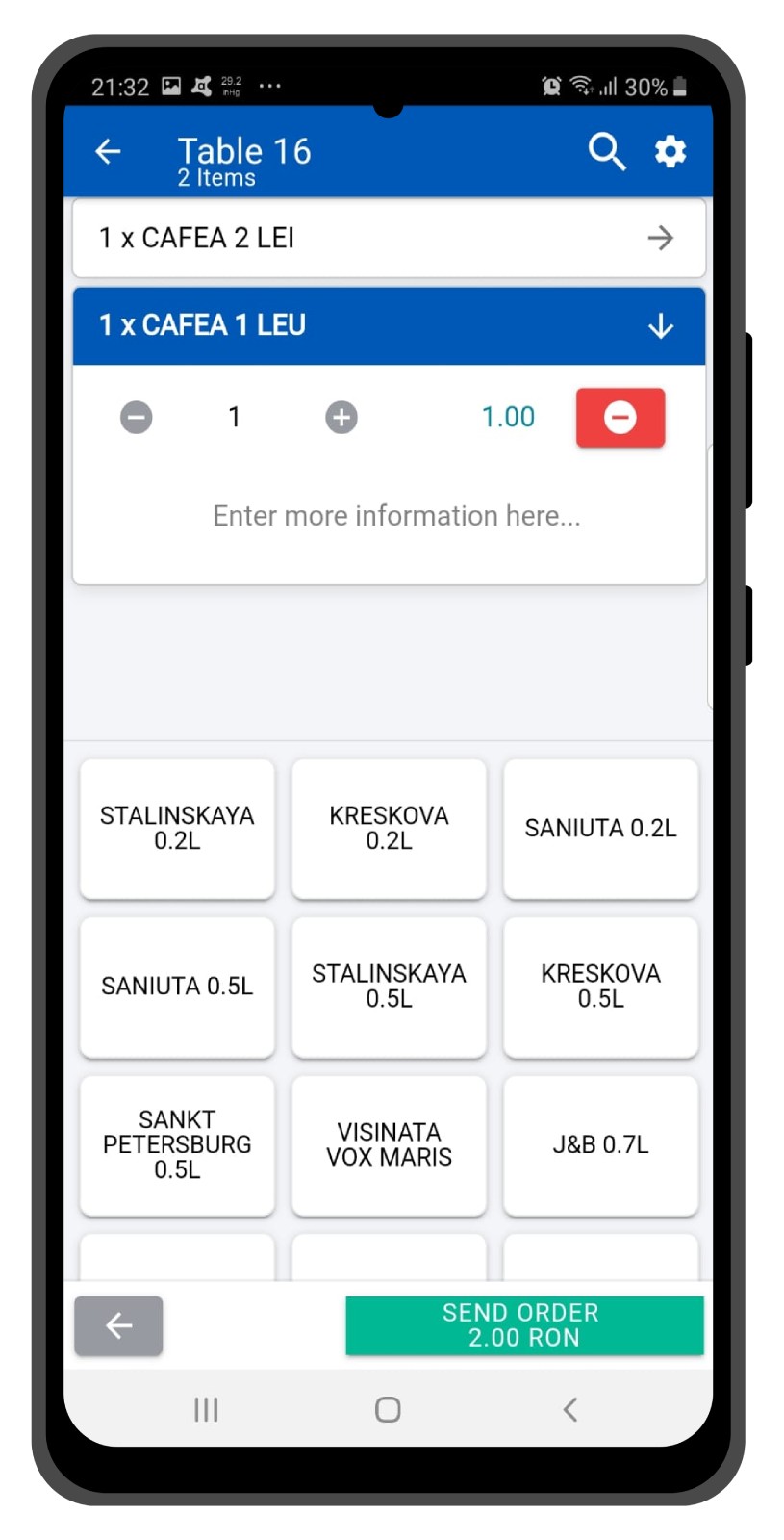Go back from Table 16 header
784x1540 pixels.
point(108,151)
